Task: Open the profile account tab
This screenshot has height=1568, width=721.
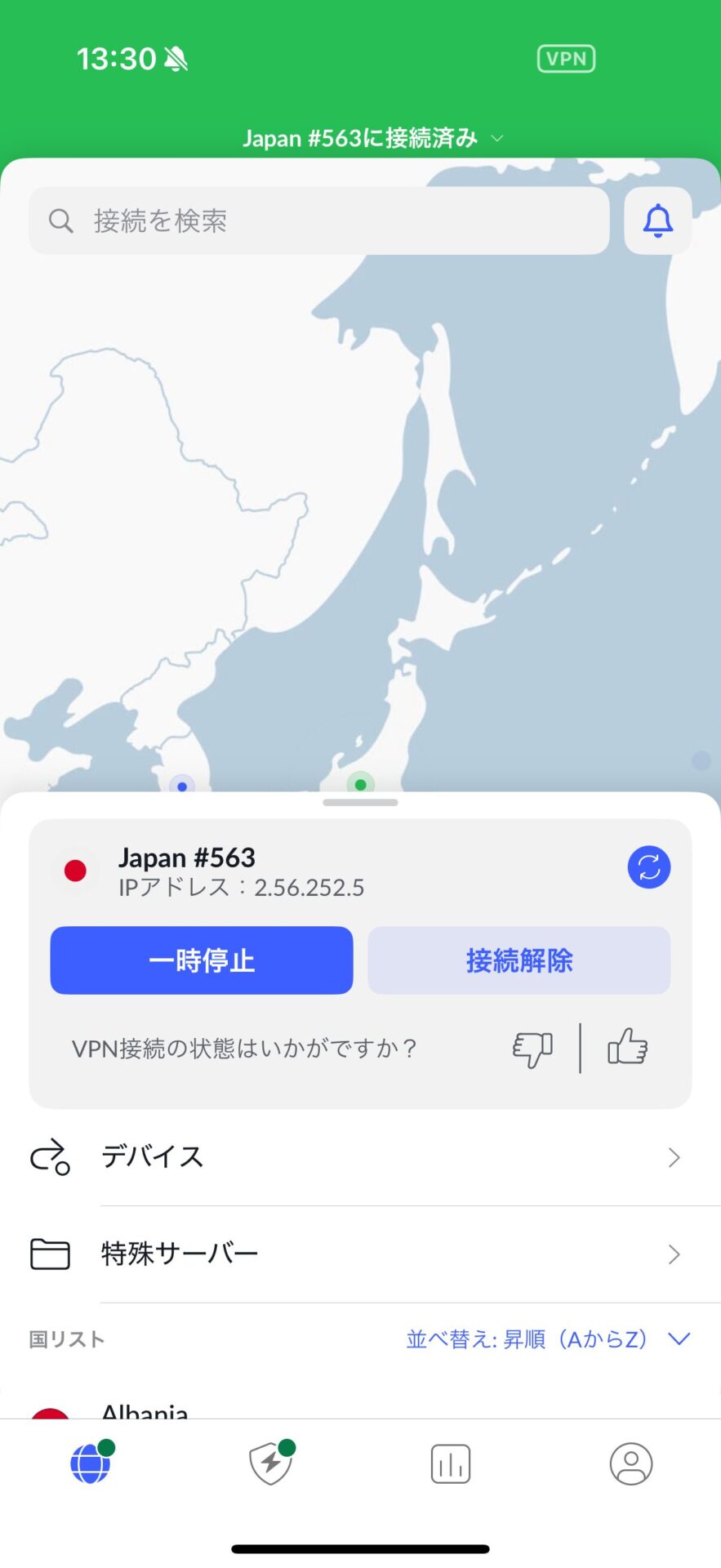Action: tap(630, 1463)
